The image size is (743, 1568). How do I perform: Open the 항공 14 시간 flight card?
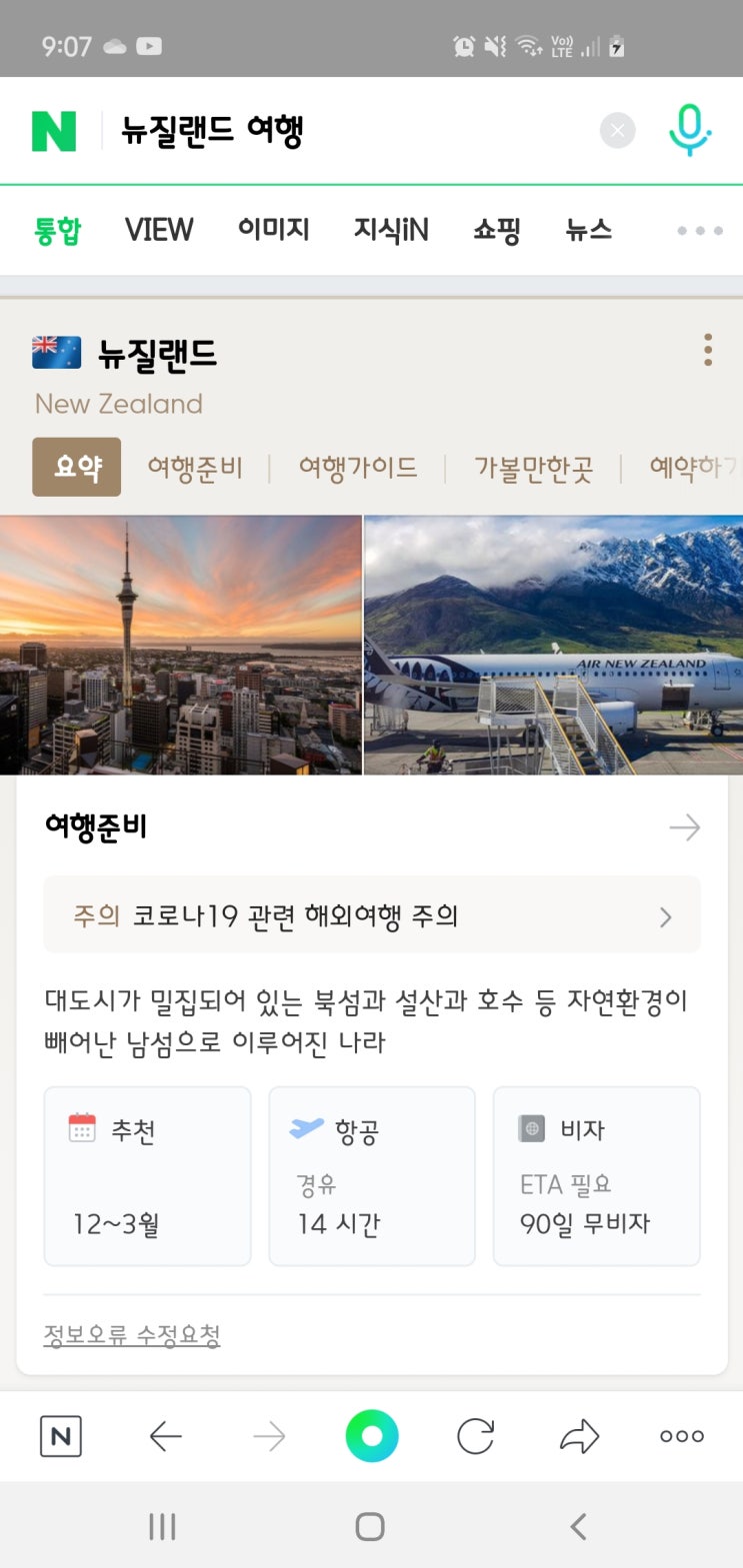click(x=372, y=1176)
